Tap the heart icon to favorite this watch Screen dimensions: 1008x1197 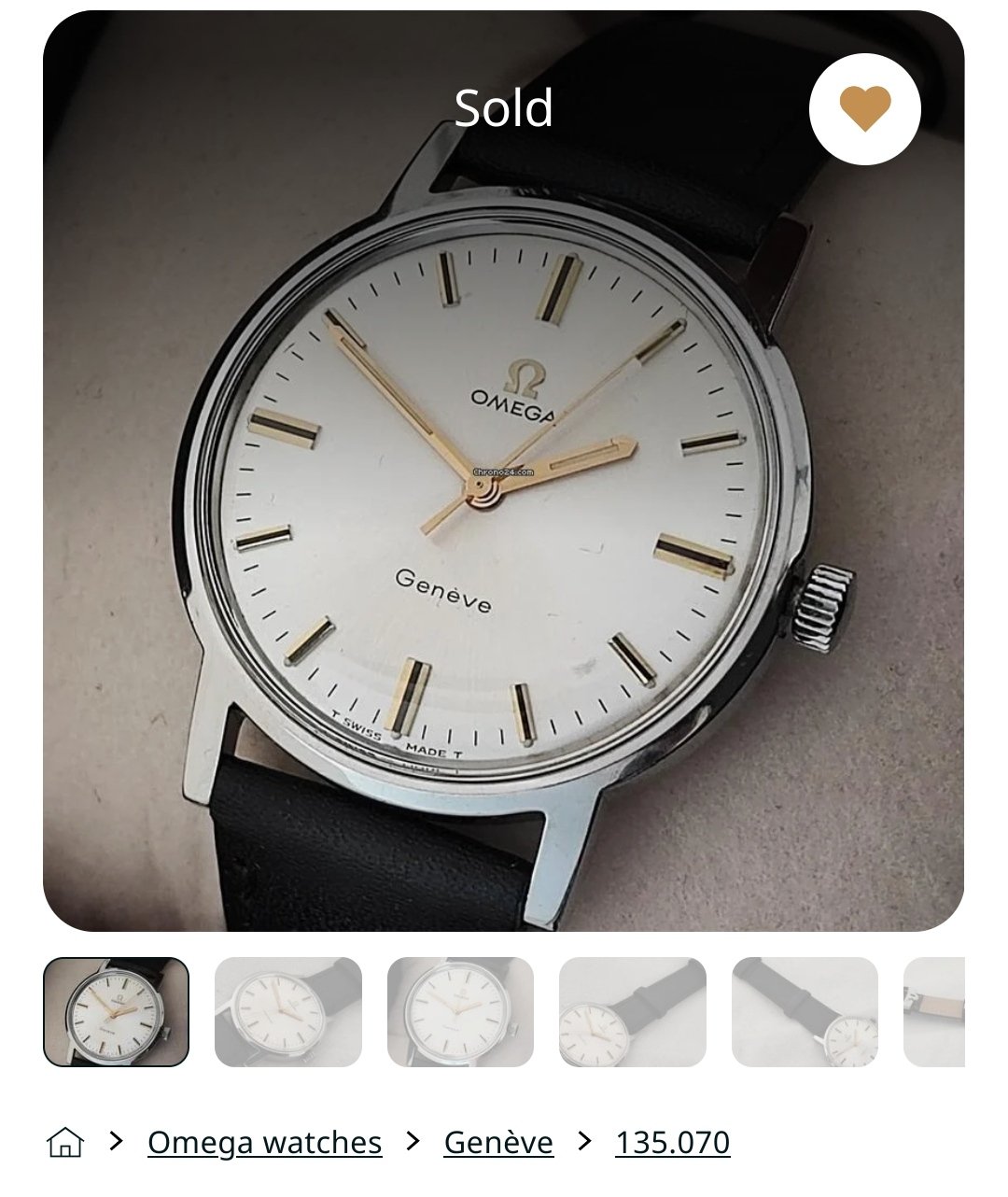pyautogui.click(x=864, y=108)
